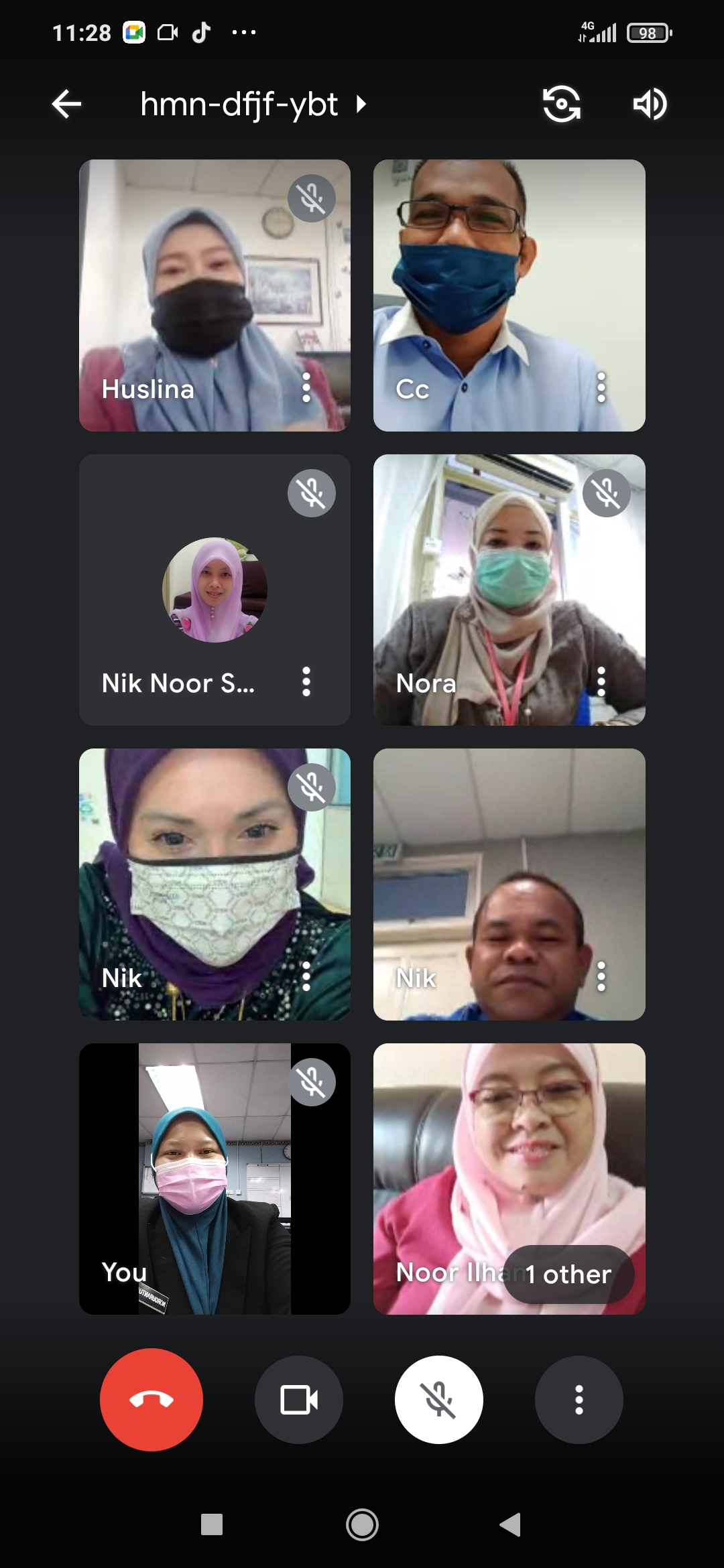
Task: Open your own video tile
Action: tap(215, 1179)
